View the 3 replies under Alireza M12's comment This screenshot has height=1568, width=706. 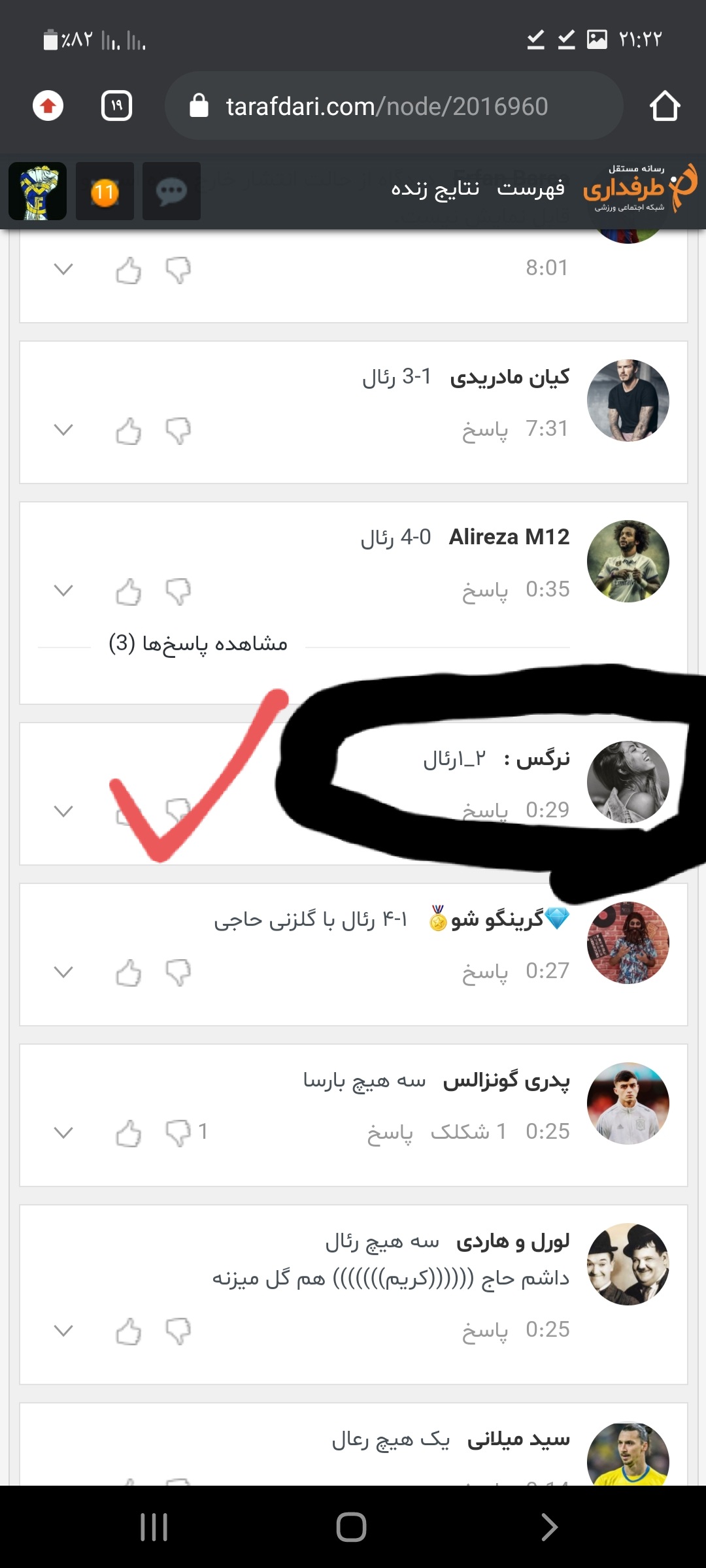point(198,644)
